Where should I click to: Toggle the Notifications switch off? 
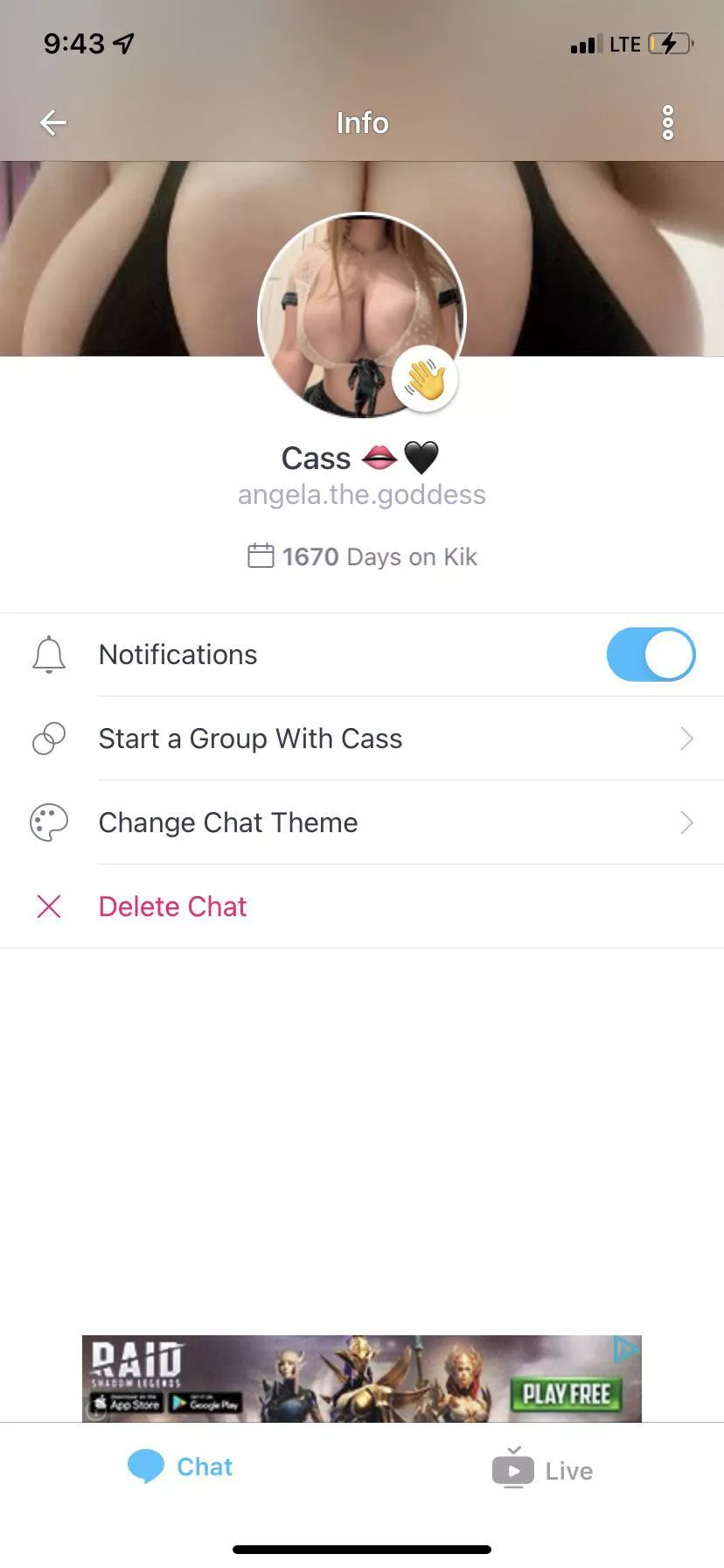pyautogui.click(x=651, y=654)
